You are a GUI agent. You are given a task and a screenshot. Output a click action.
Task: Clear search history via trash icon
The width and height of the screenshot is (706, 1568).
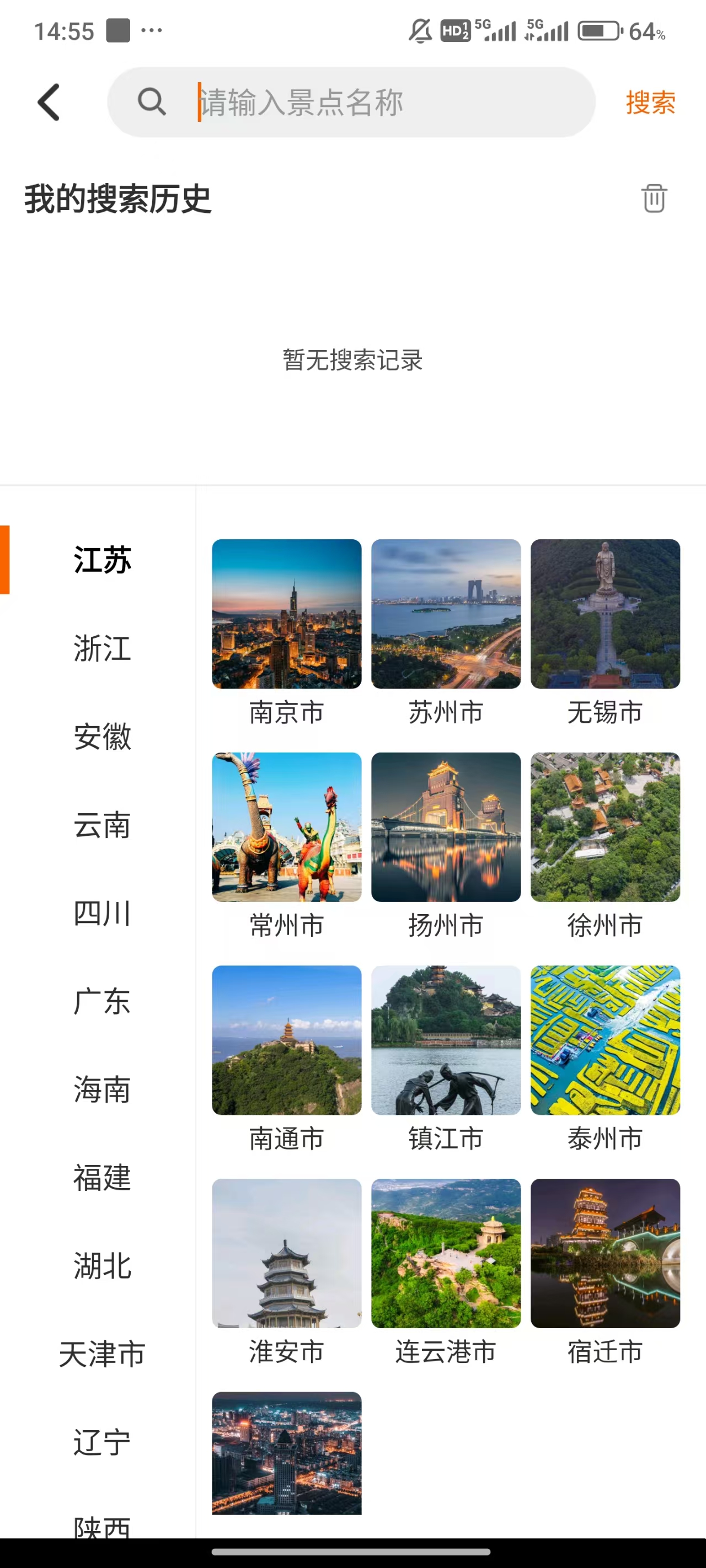click(x=654, y=197)
